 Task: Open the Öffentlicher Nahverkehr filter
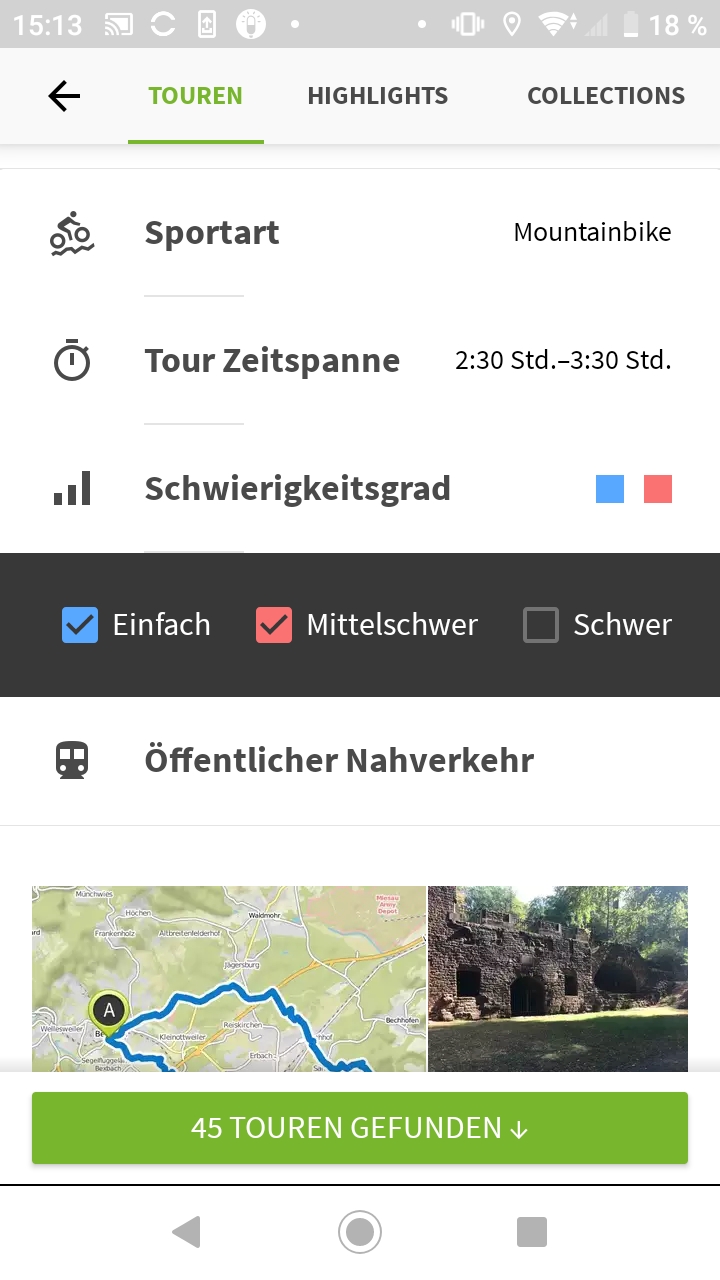(x=360, y=761)
